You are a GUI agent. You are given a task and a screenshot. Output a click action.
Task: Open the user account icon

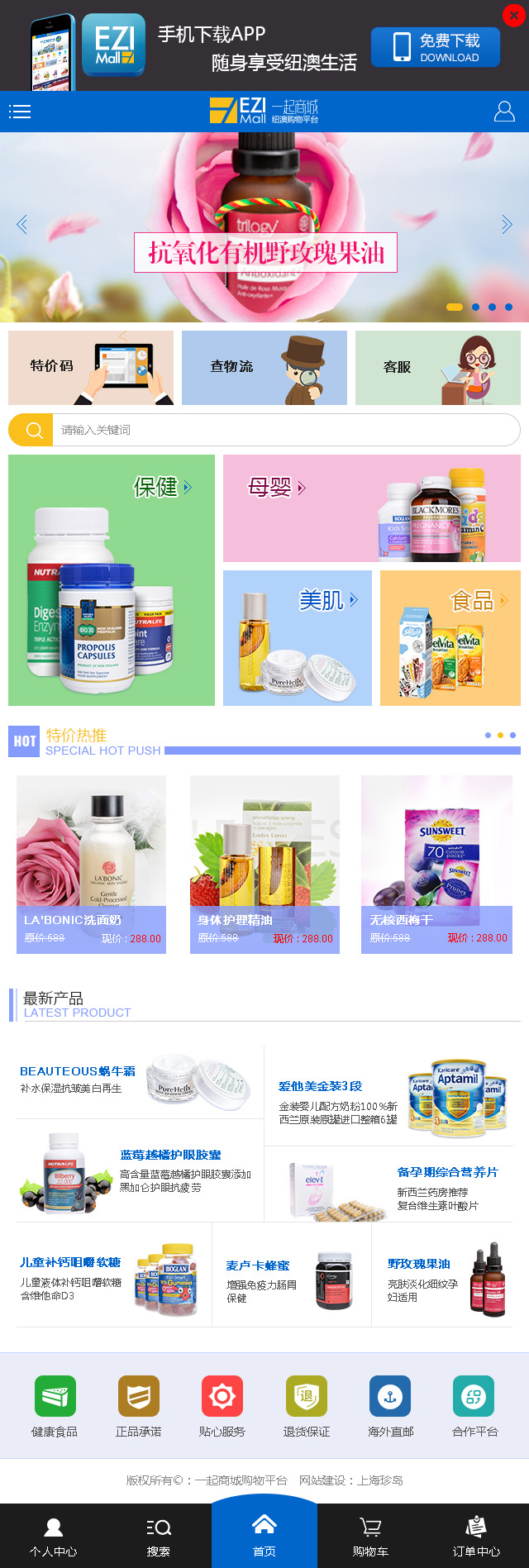pyautogui.click(x=504, y=112)
